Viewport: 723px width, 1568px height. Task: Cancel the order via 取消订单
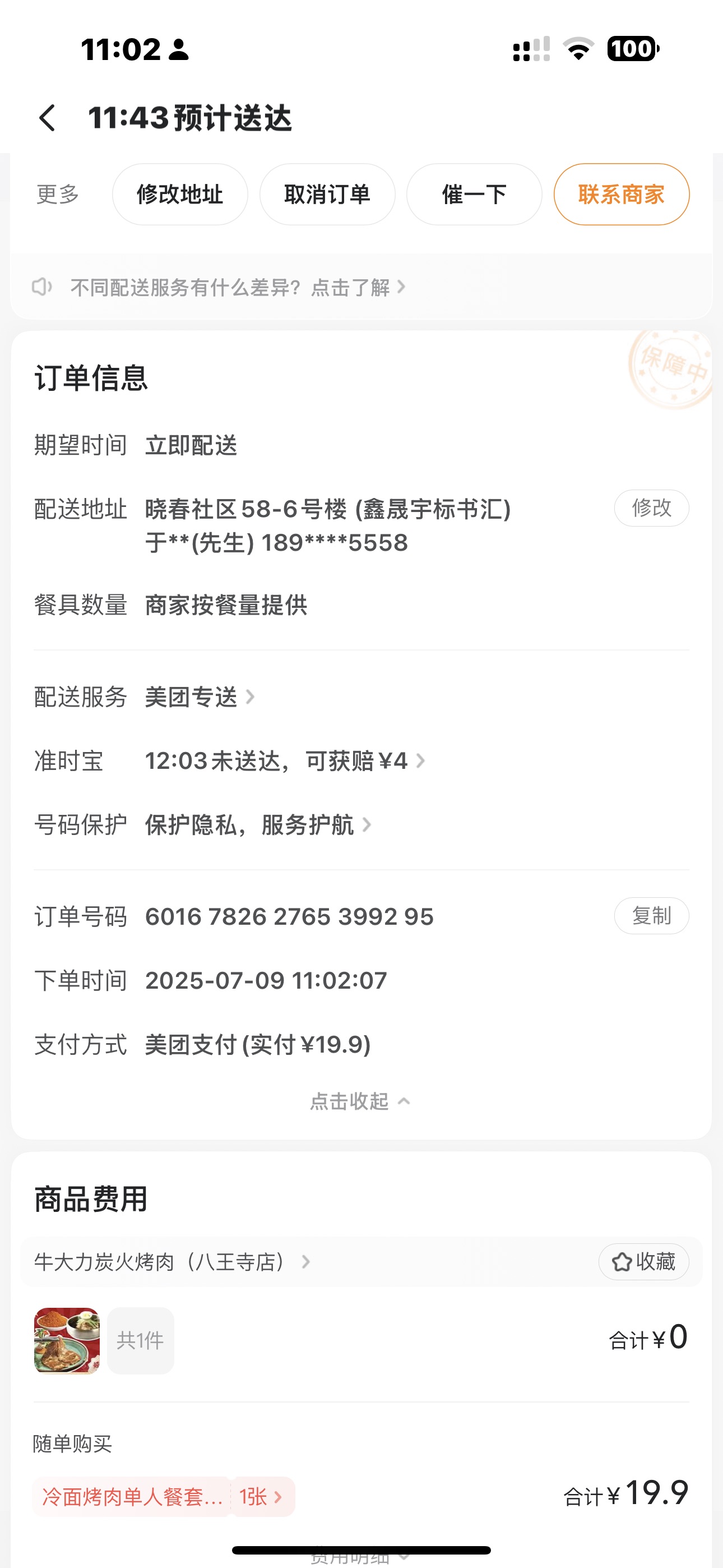pyautogui.click(x=327, y=195)
